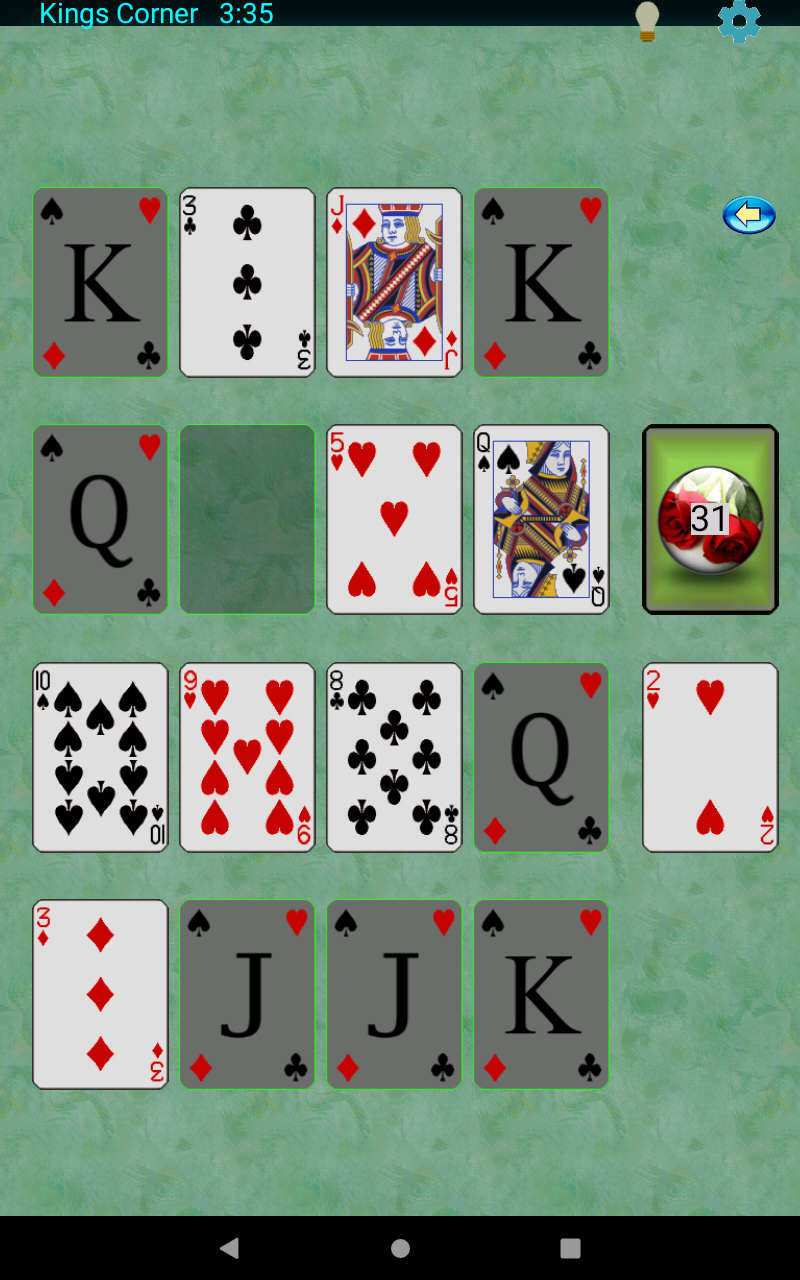The image size is (800, 1280).
Task: Select the jack of diamonds card
Action: pyautogui.click(x=394, y=282)
